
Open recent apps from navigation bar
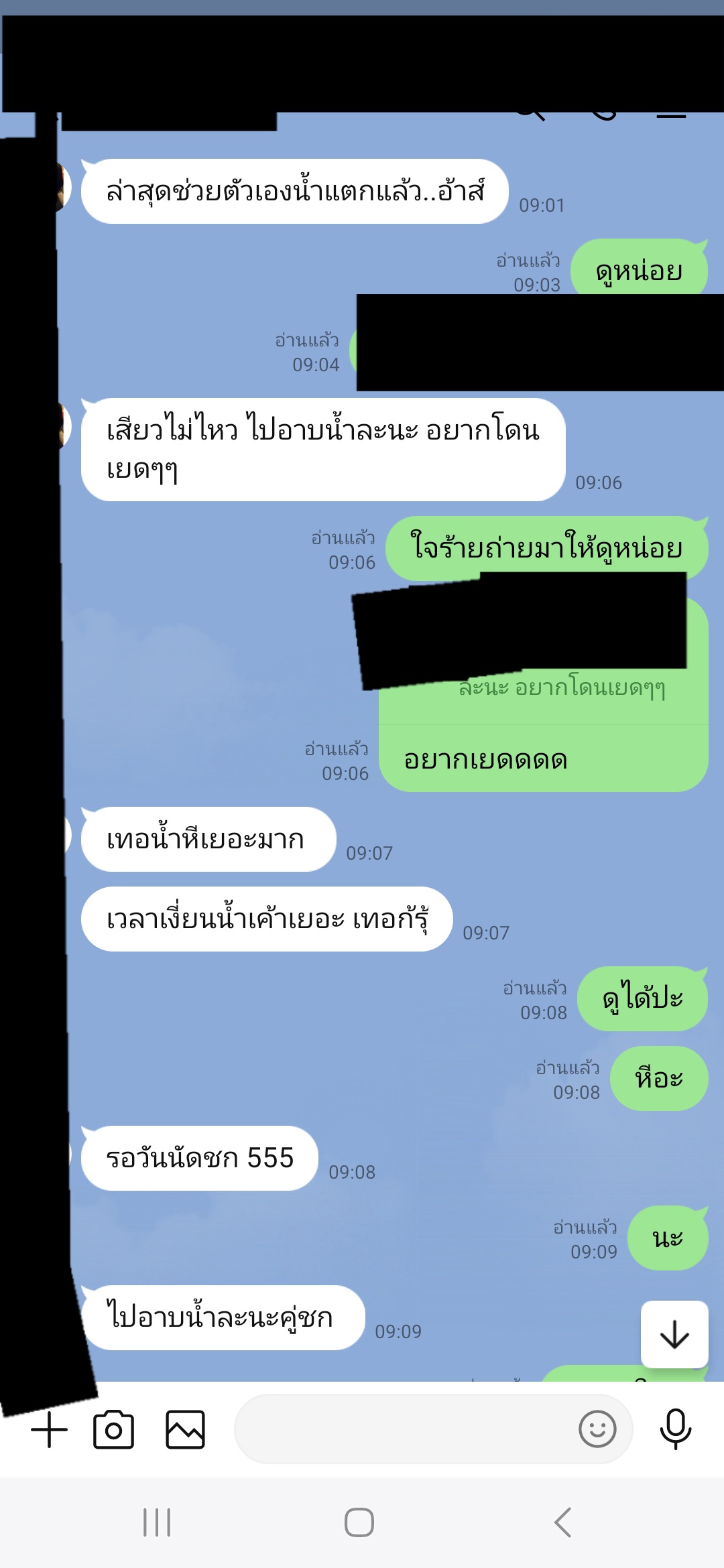(157, 1522)
